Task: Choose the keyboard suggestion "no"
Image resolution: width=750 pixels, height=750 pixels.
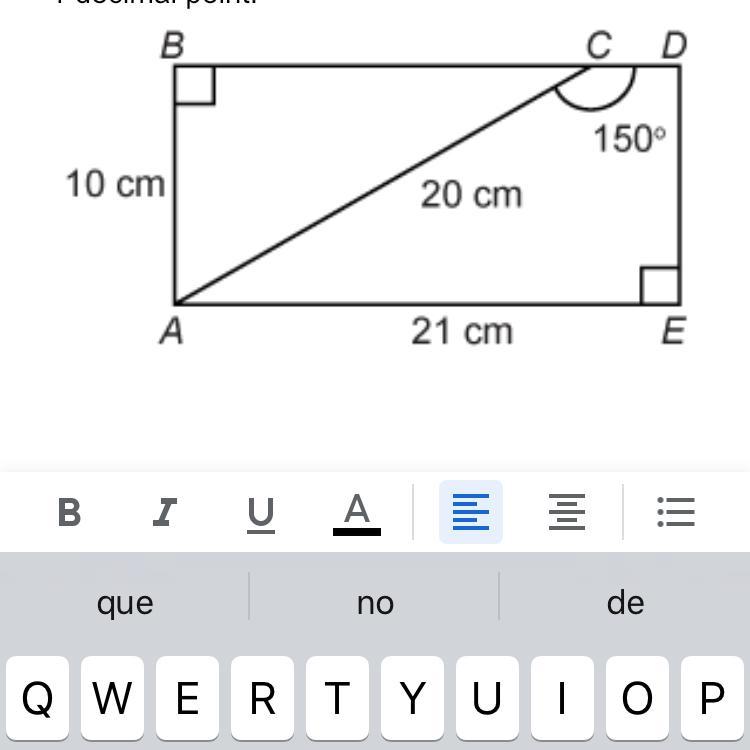Action: point(375,602)
